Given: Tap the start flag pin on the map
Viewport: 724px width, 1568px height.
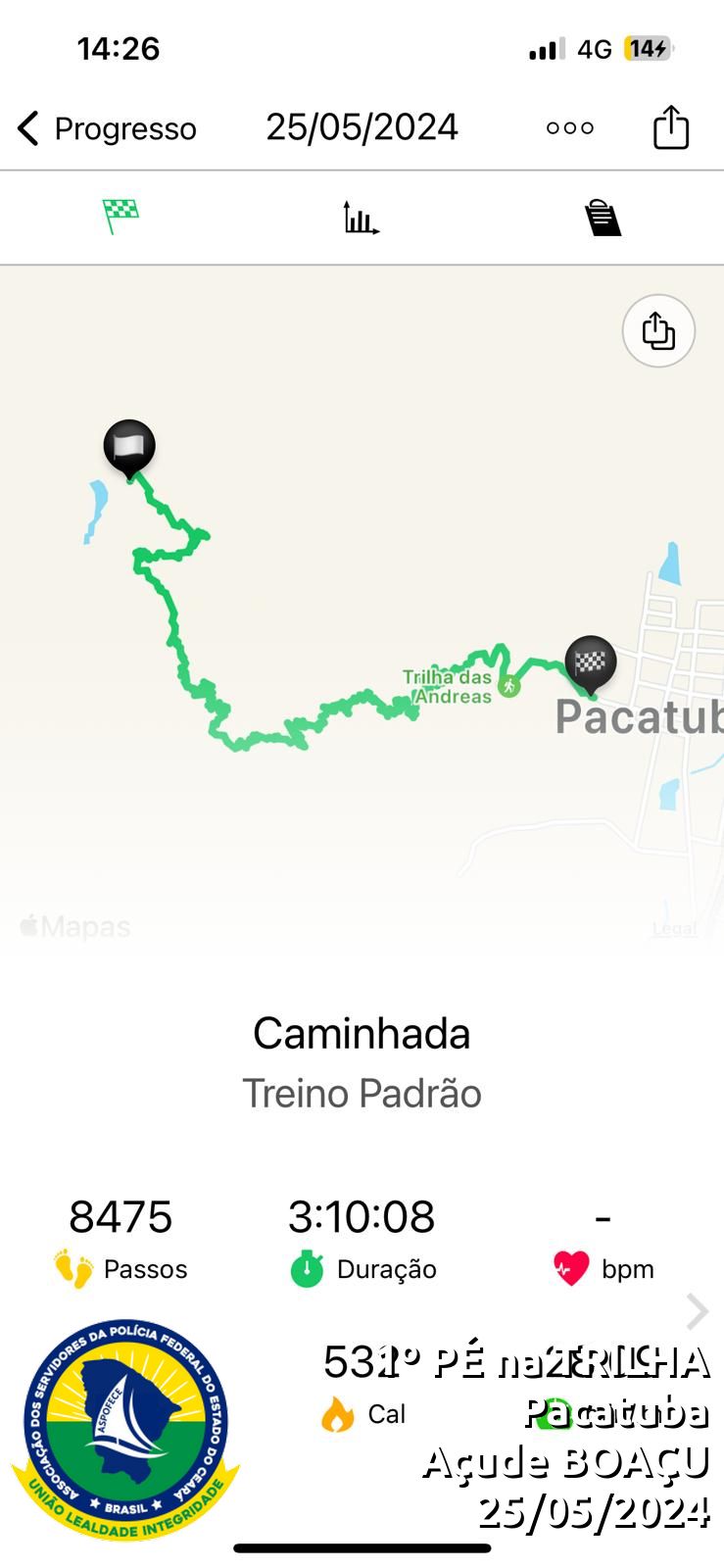Looking at the screenshot, I should click(129, 449).
